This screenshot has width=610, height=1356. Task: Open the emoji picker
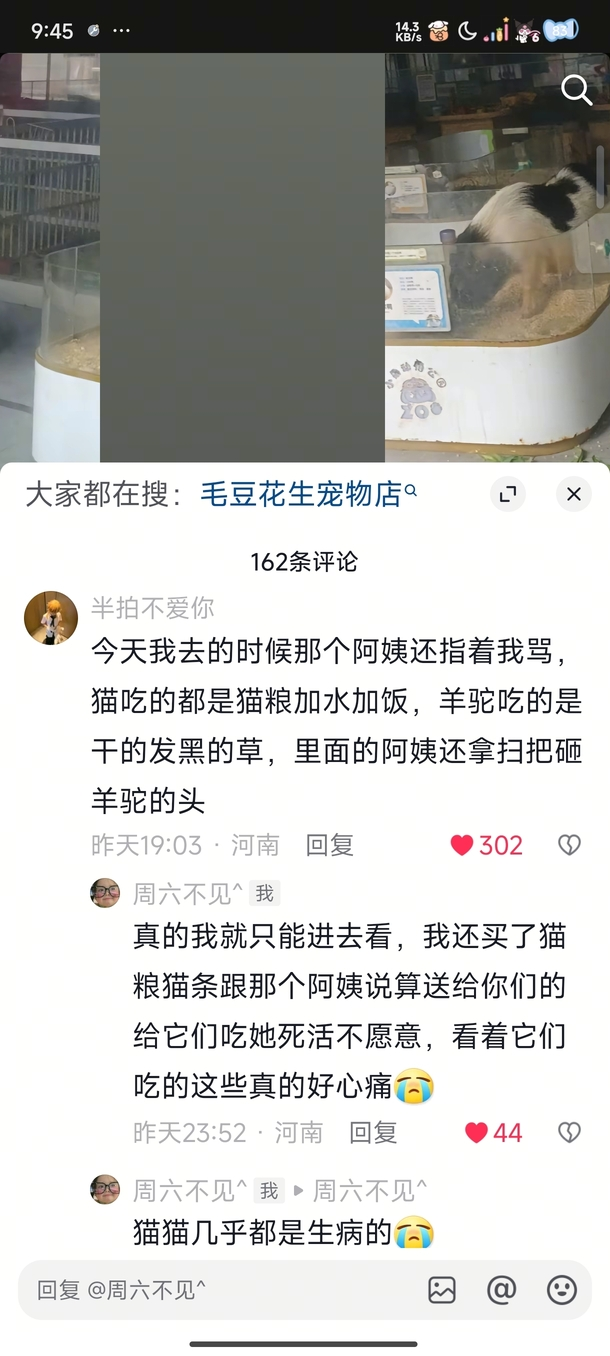point(562,1290)
